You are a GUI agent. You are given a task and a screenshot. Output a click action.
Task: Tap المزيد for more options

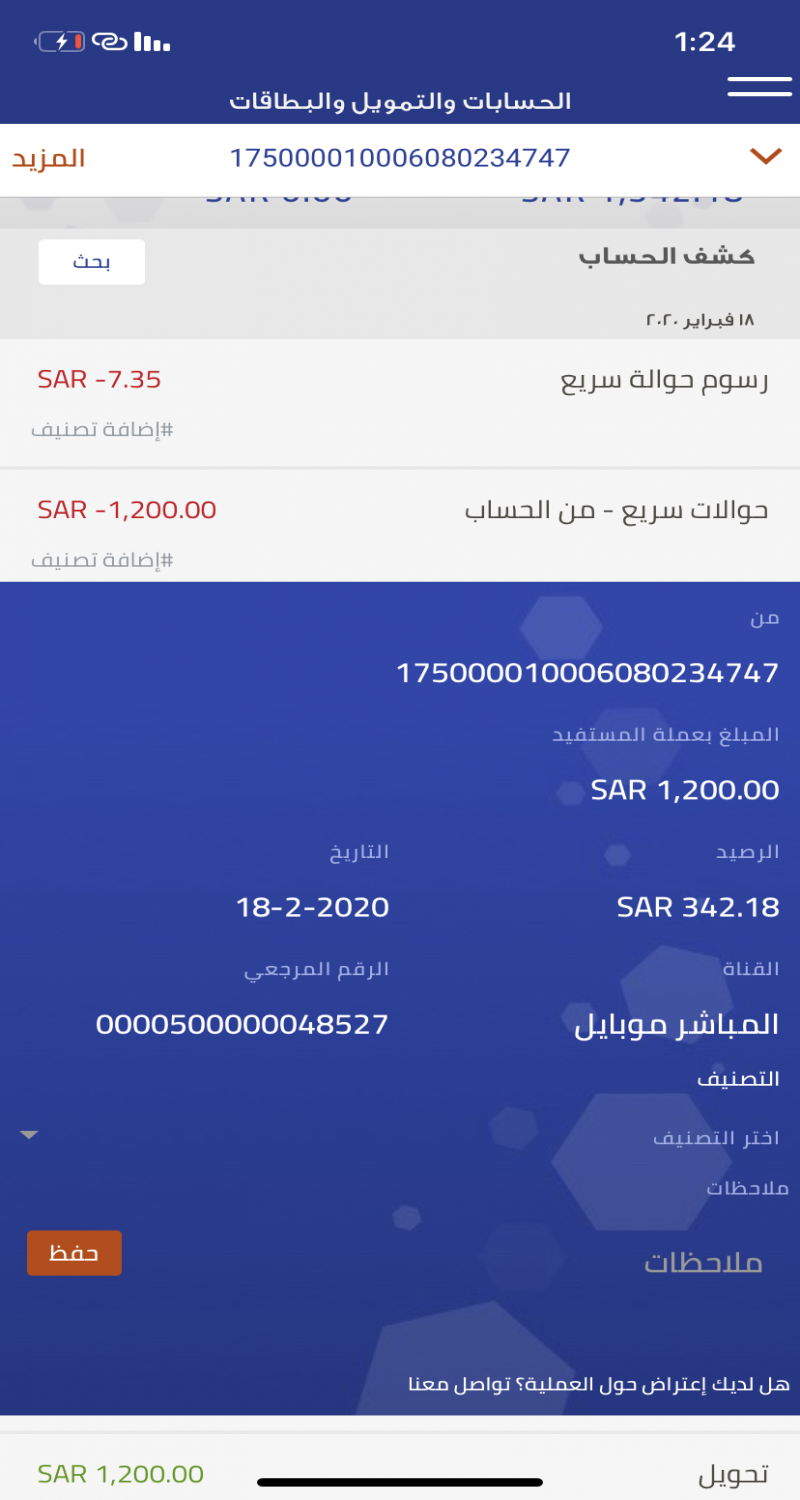click(x=48, y=158)
